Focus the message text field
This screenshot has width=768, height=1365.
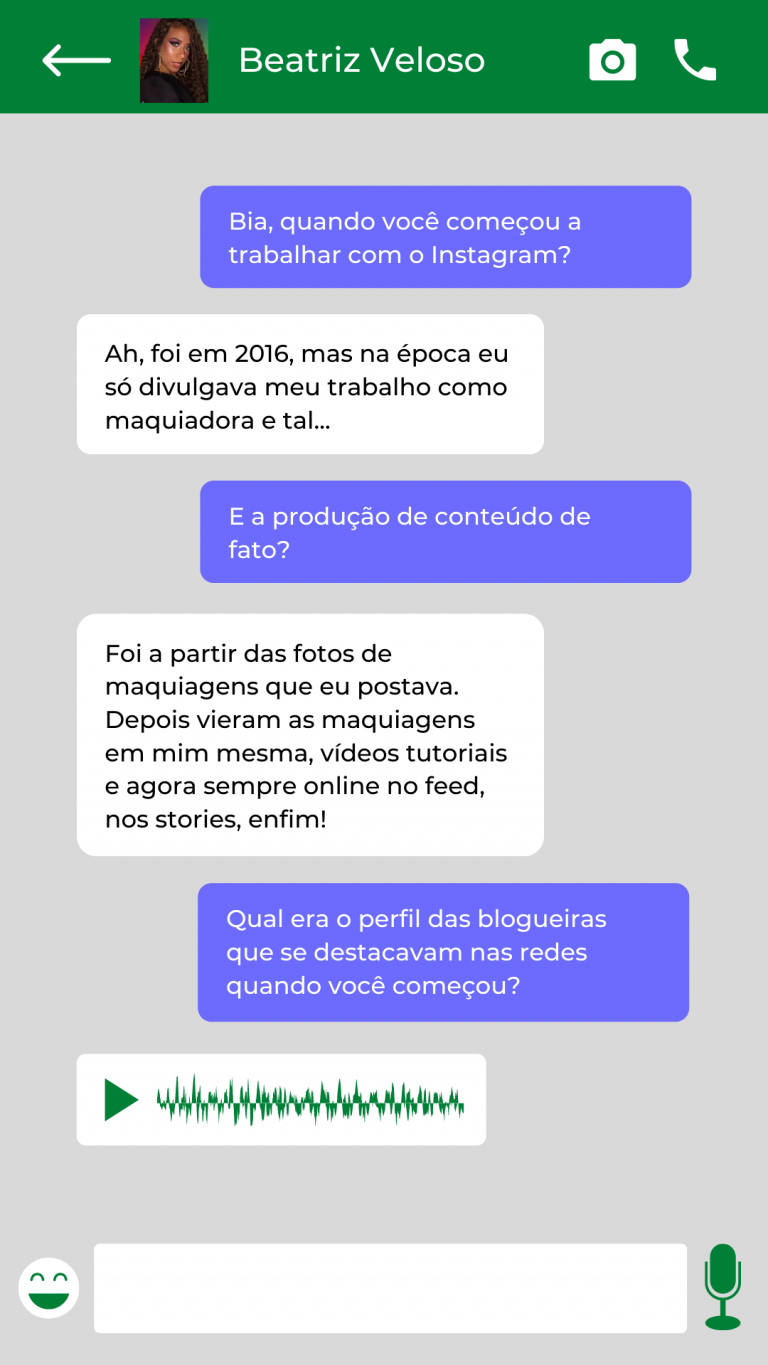pos(390,1288)
